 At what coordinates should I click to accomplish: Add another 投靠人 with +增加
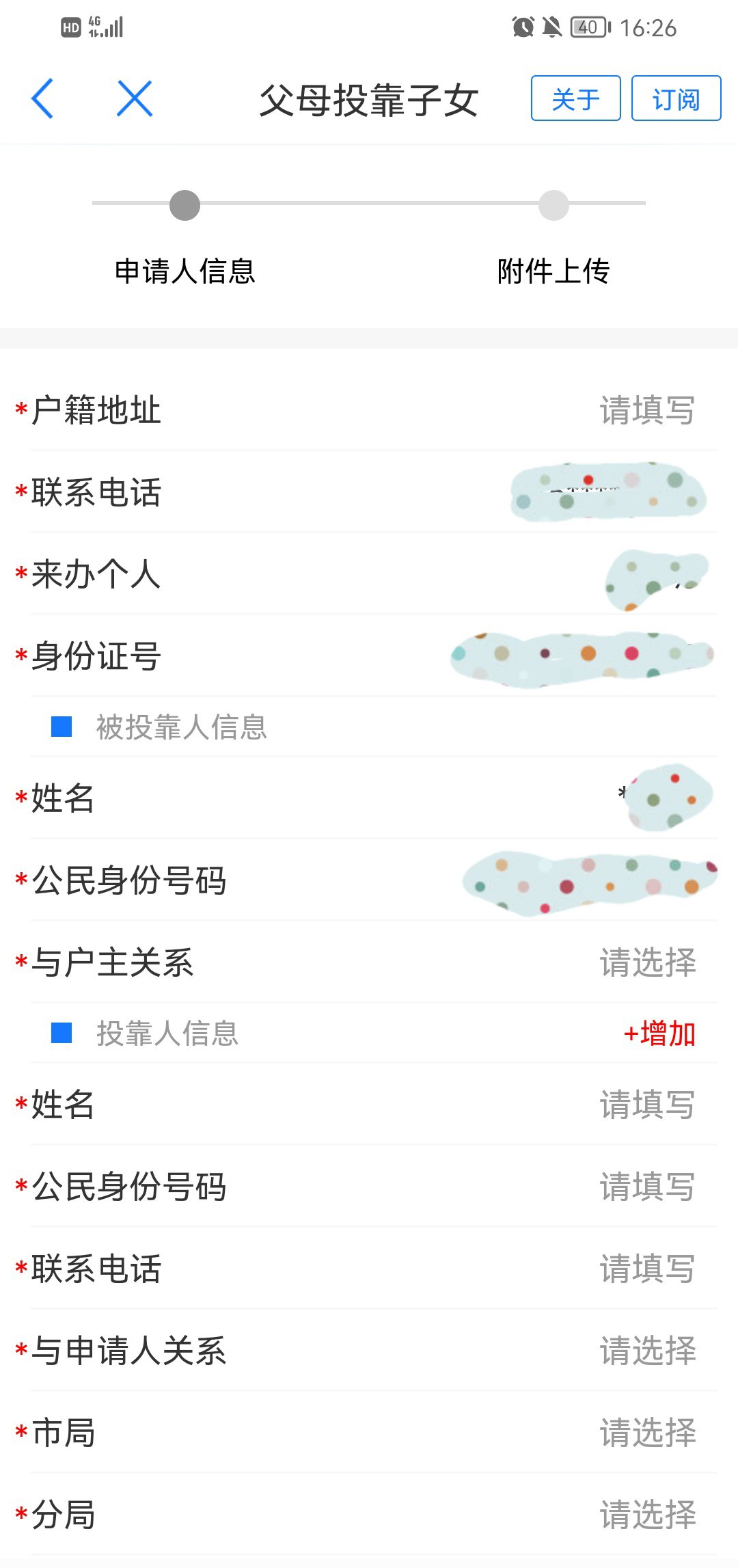click(659, 1033)
